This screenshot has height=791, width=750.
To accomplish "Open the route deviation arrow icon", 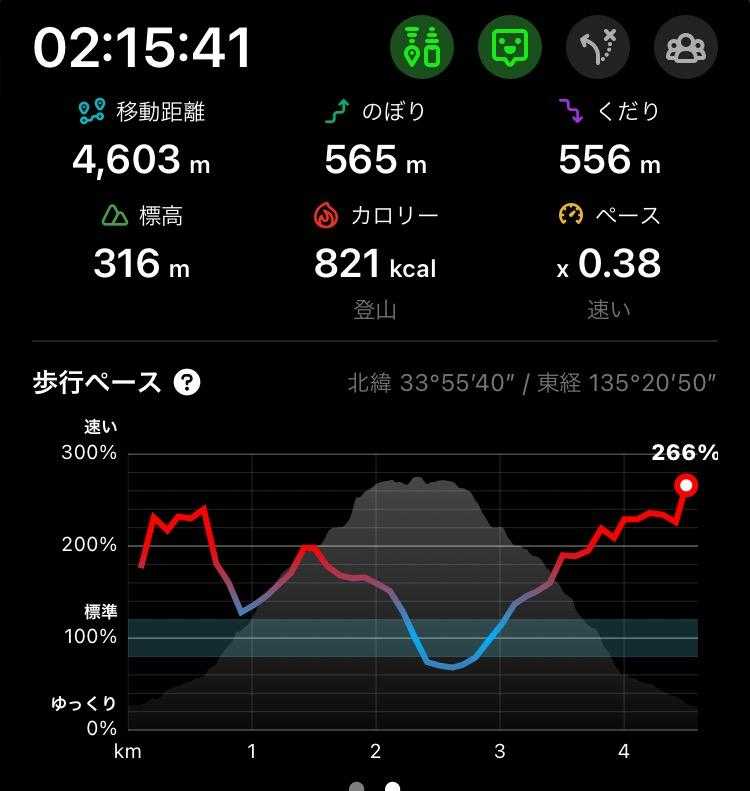I will pos(597,47).
